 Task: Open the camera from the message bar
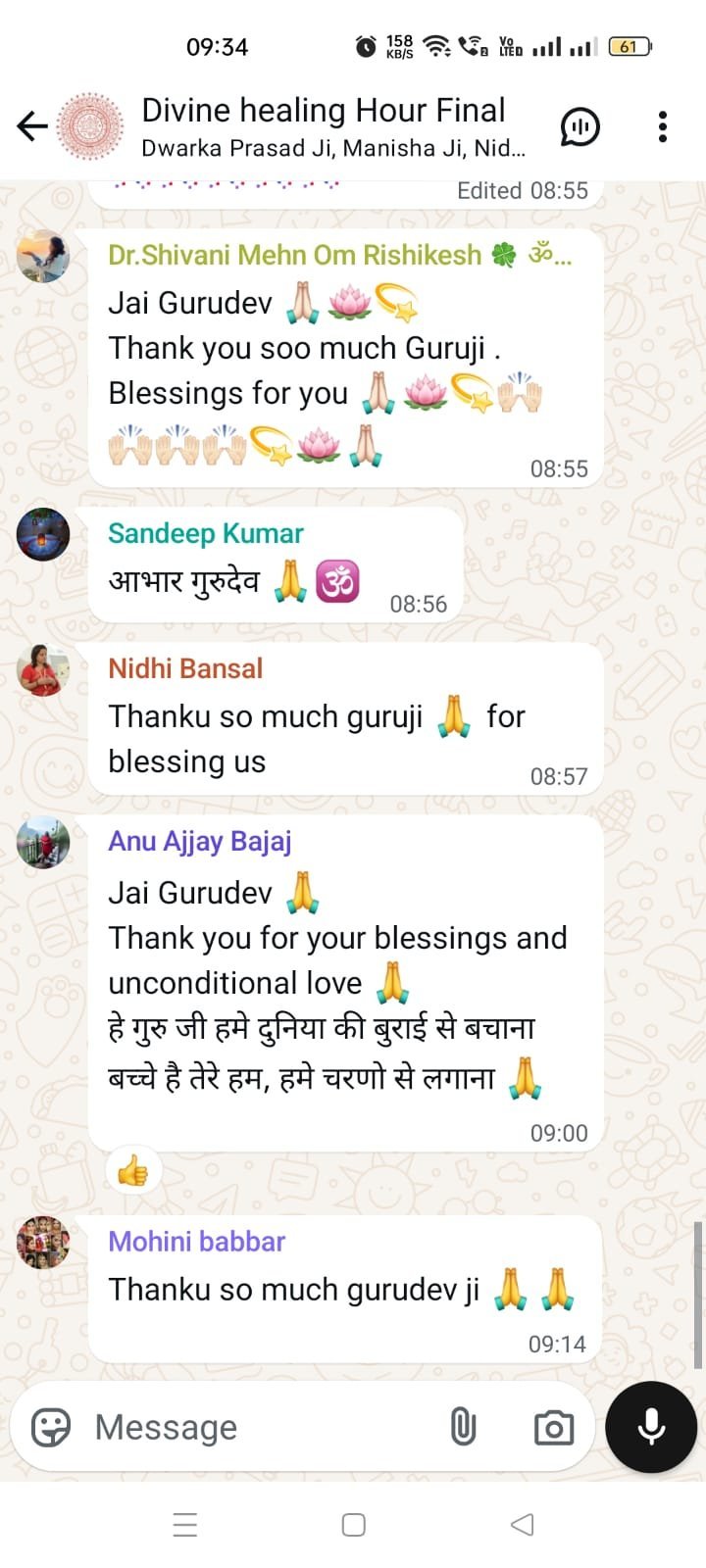click(x=554, y=1427)
